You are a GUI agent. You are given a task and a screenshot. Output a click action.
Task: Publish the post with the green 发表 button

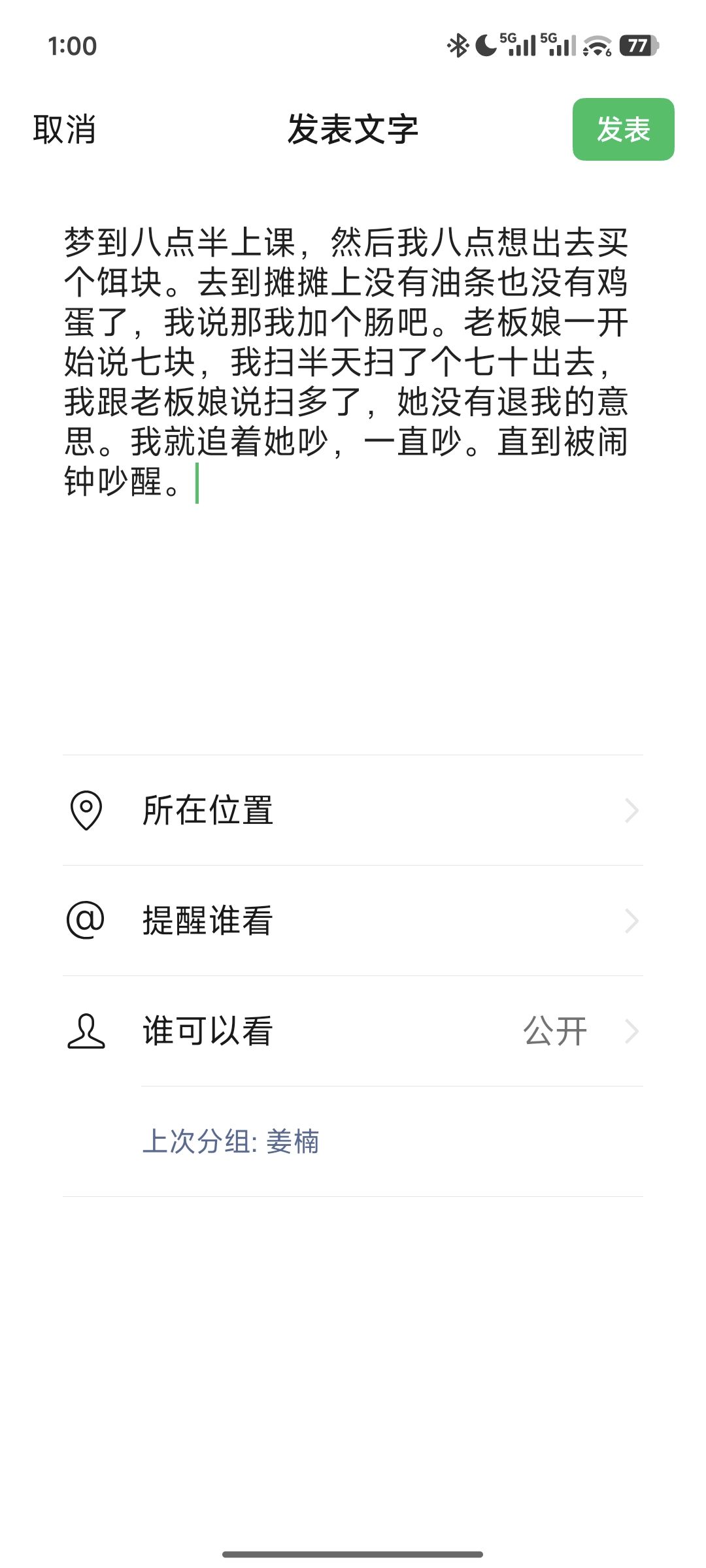pos(623,129)
